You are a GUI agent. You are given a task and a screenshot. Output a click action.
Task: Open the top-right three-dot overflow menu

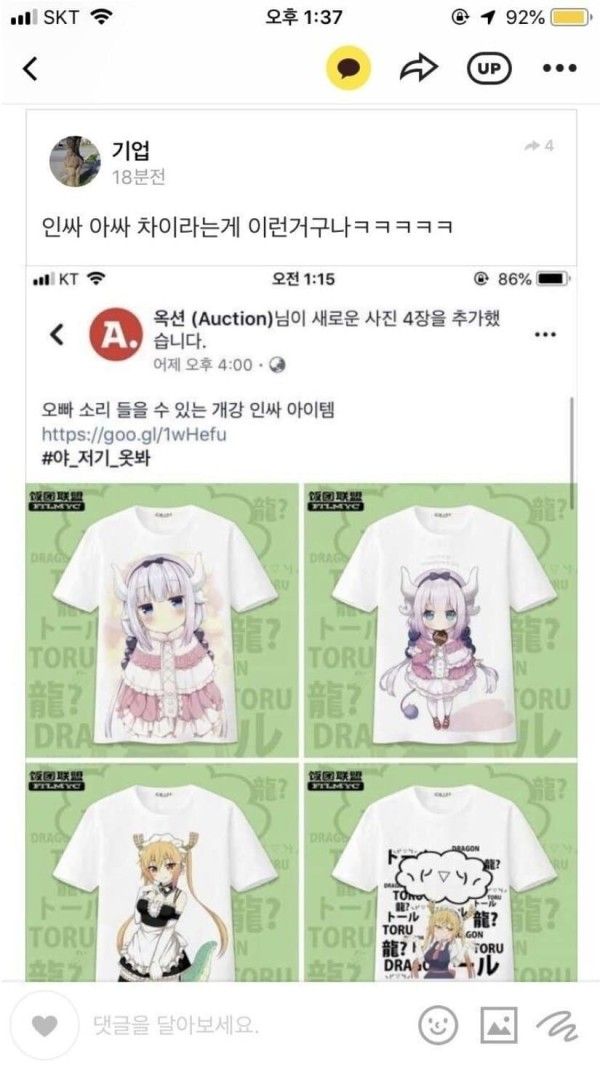tap(560, 69)
